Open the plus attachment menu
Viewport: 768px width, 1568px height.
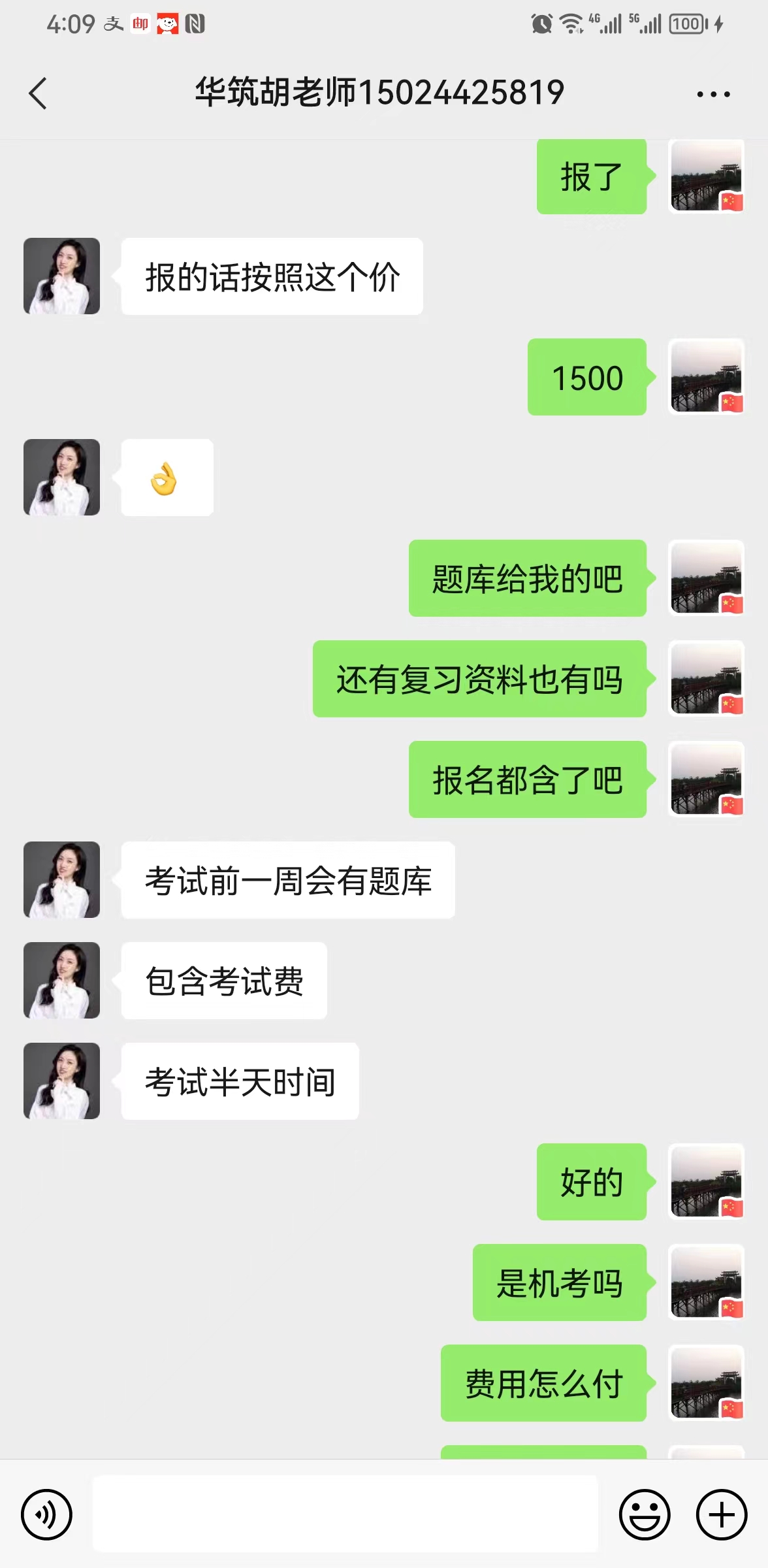pos(721,1514)
